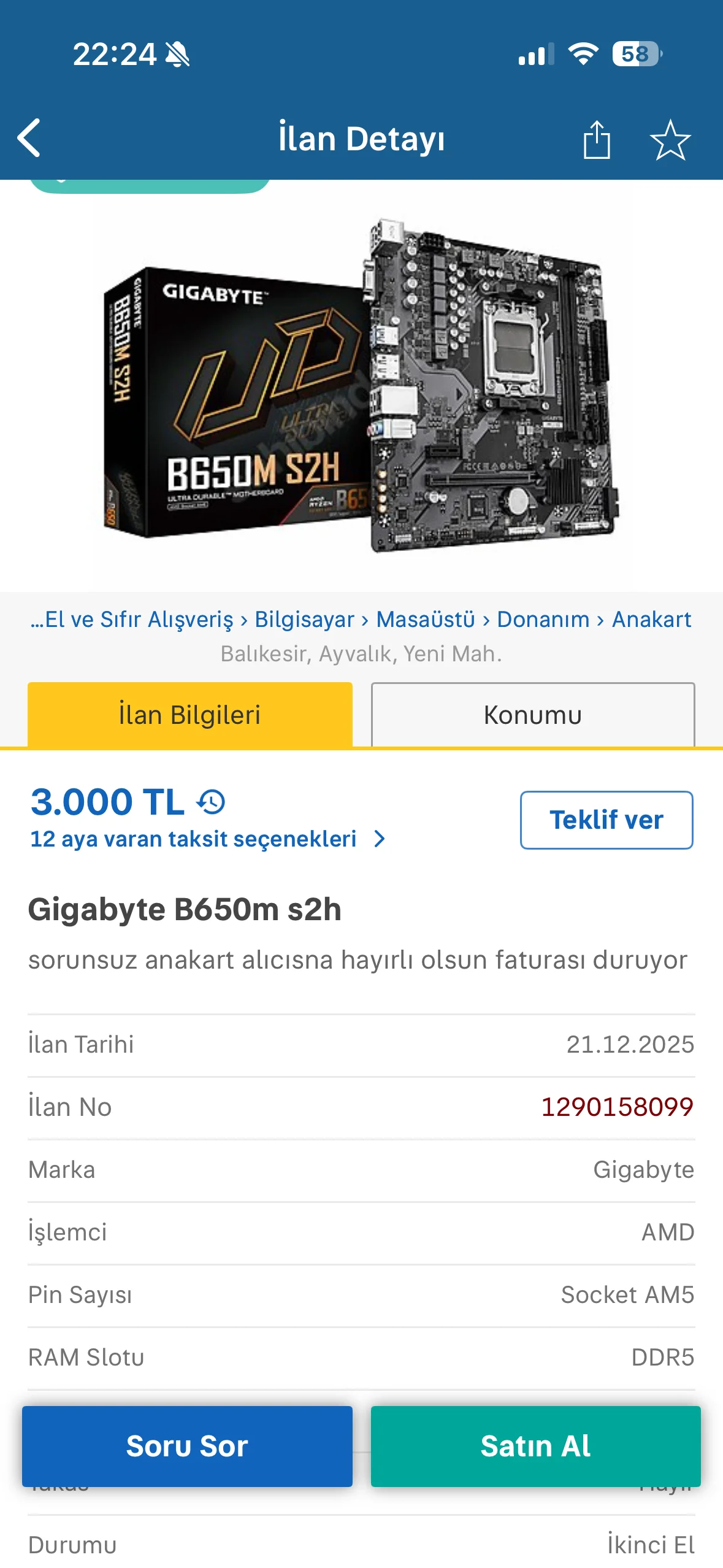View price history icon next to 3.000 TL
723x1568 pixels.
[212, 802]
